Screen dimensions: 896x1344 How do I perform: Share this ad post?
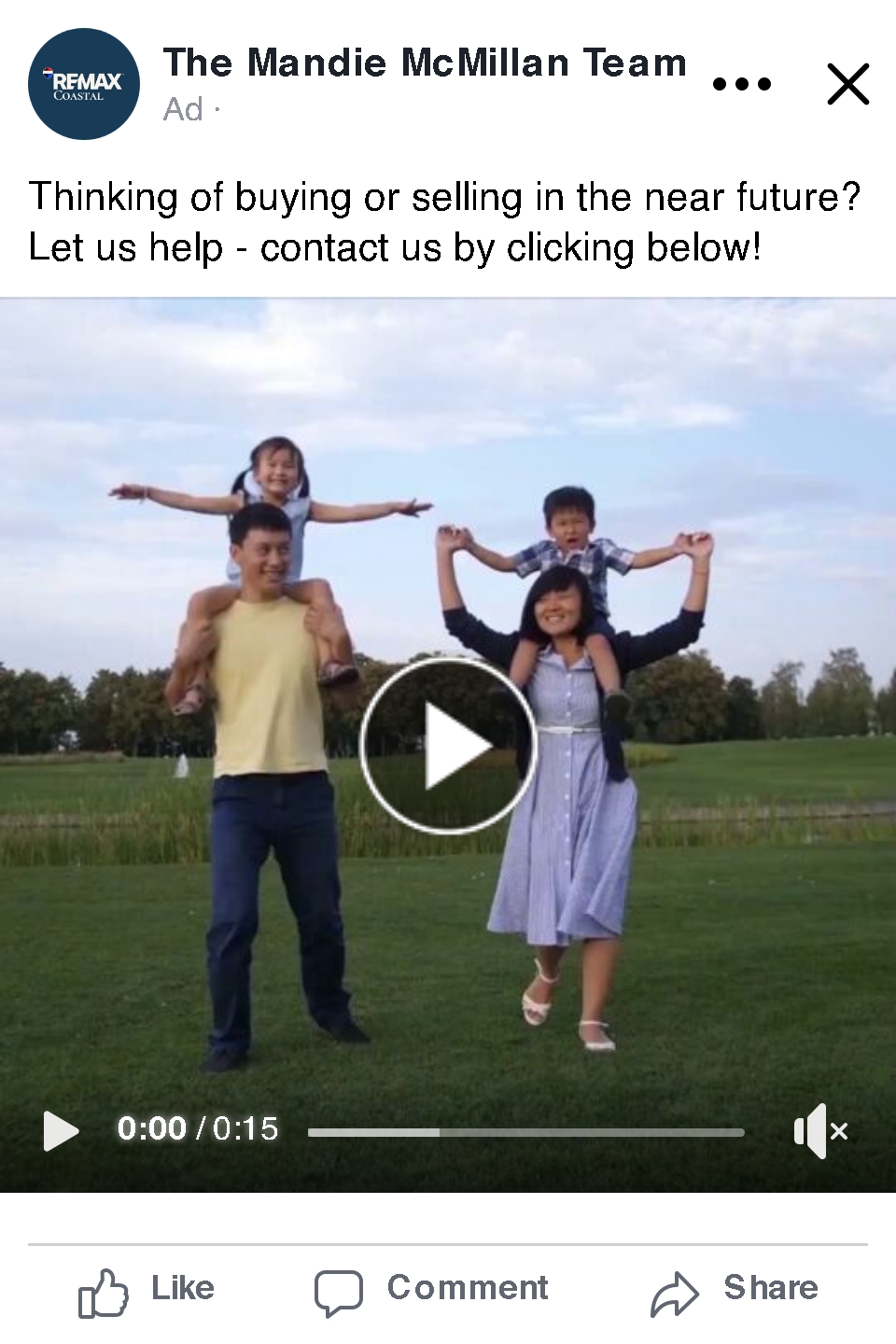(x=735, y=1290)
